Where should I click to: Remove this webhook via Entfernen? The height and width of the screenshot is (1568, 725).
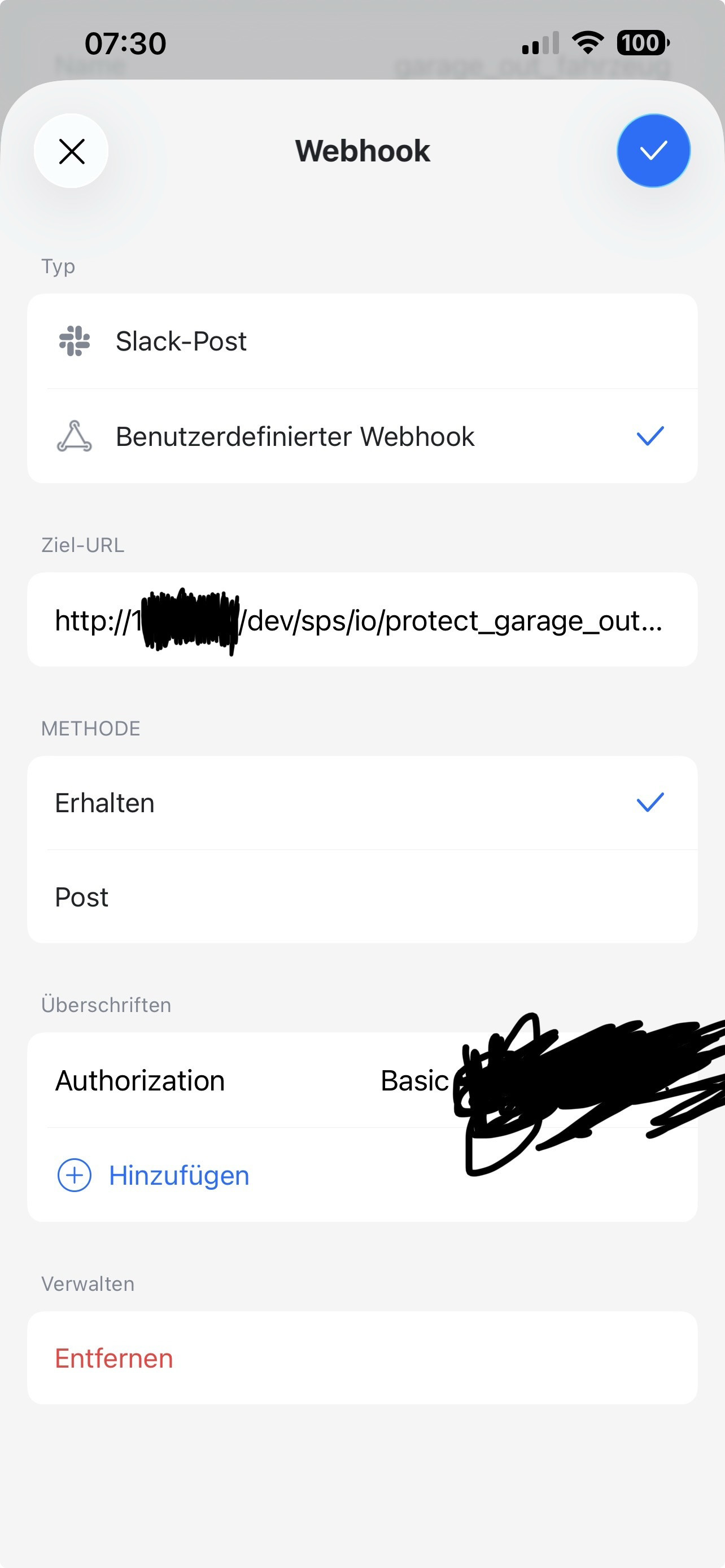coord(115,1359)
